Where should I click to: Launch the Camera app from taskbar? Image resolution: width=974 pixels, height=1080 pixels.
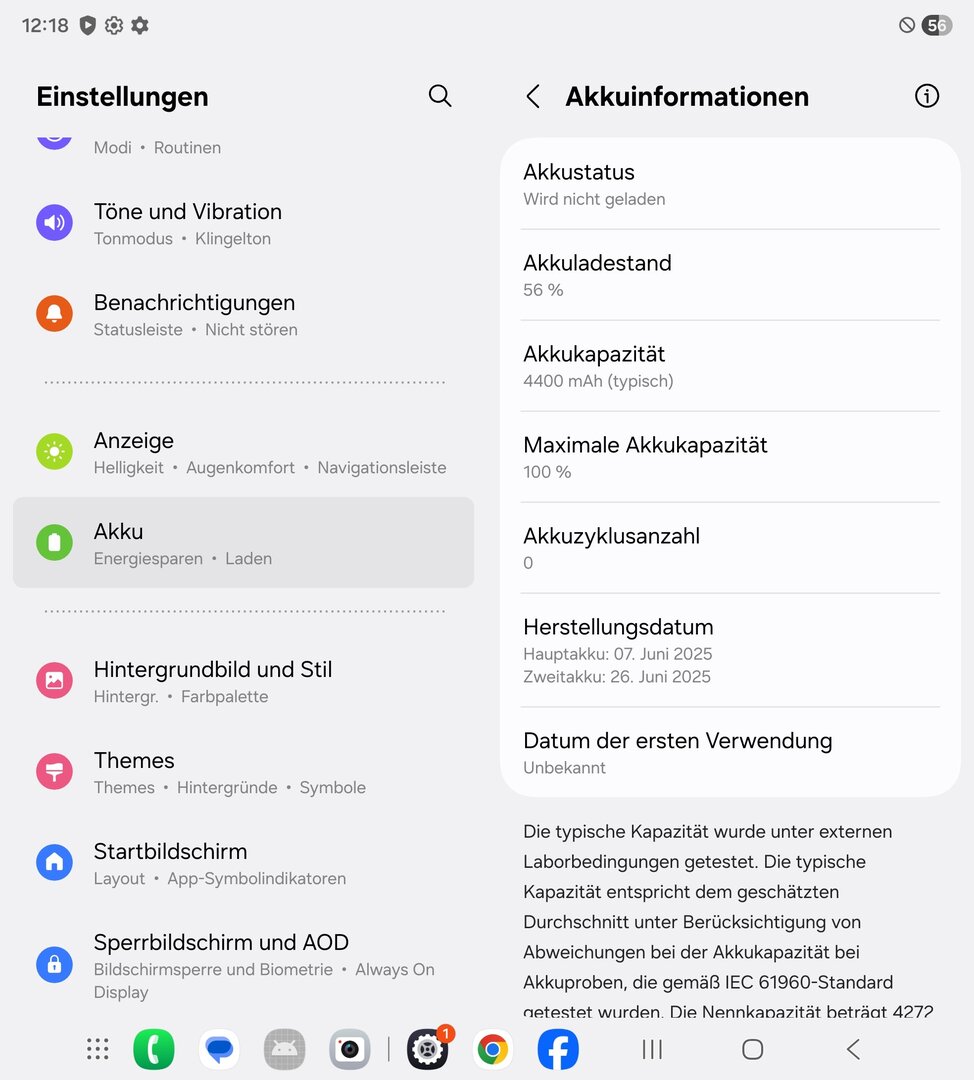349,1049
